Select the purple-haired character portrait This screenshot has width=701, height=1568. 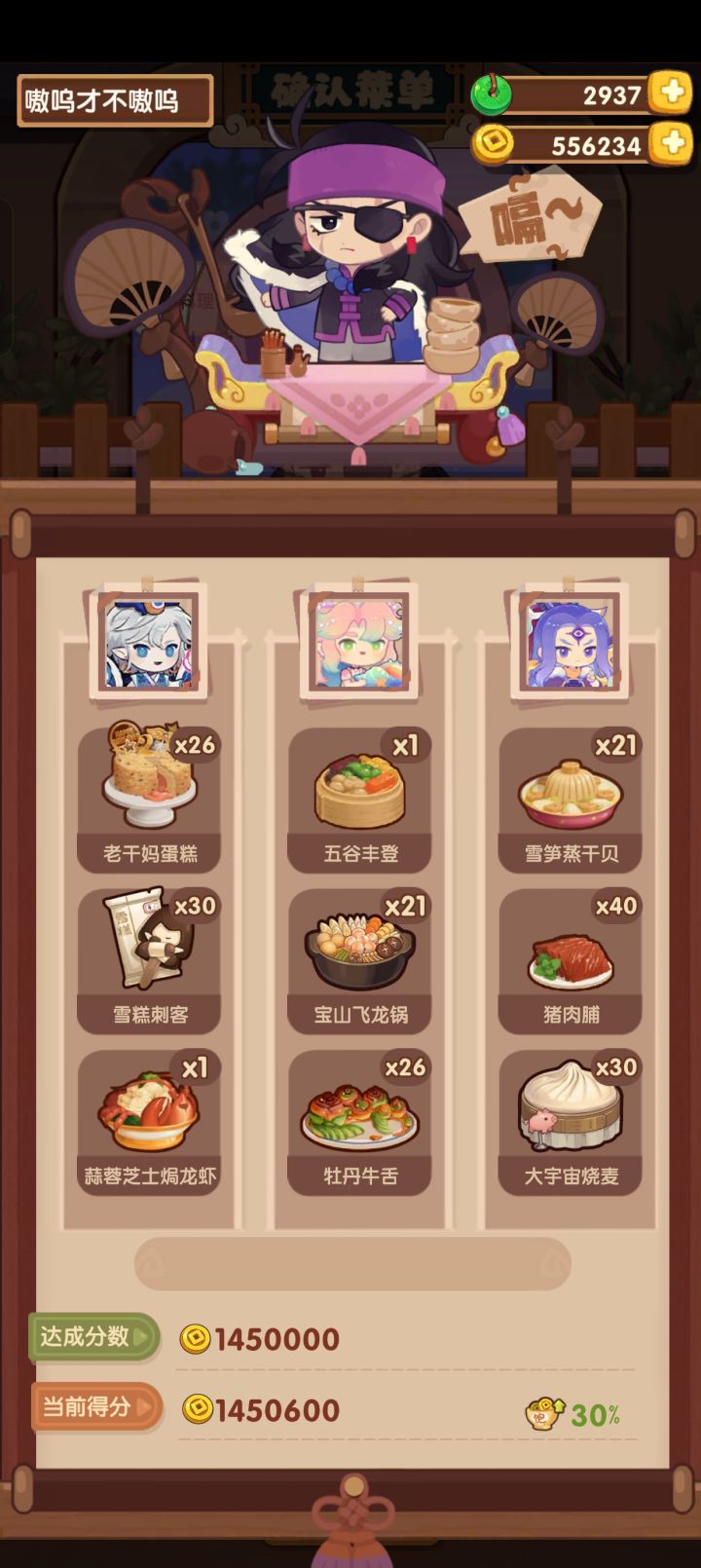tap(571, 643)
